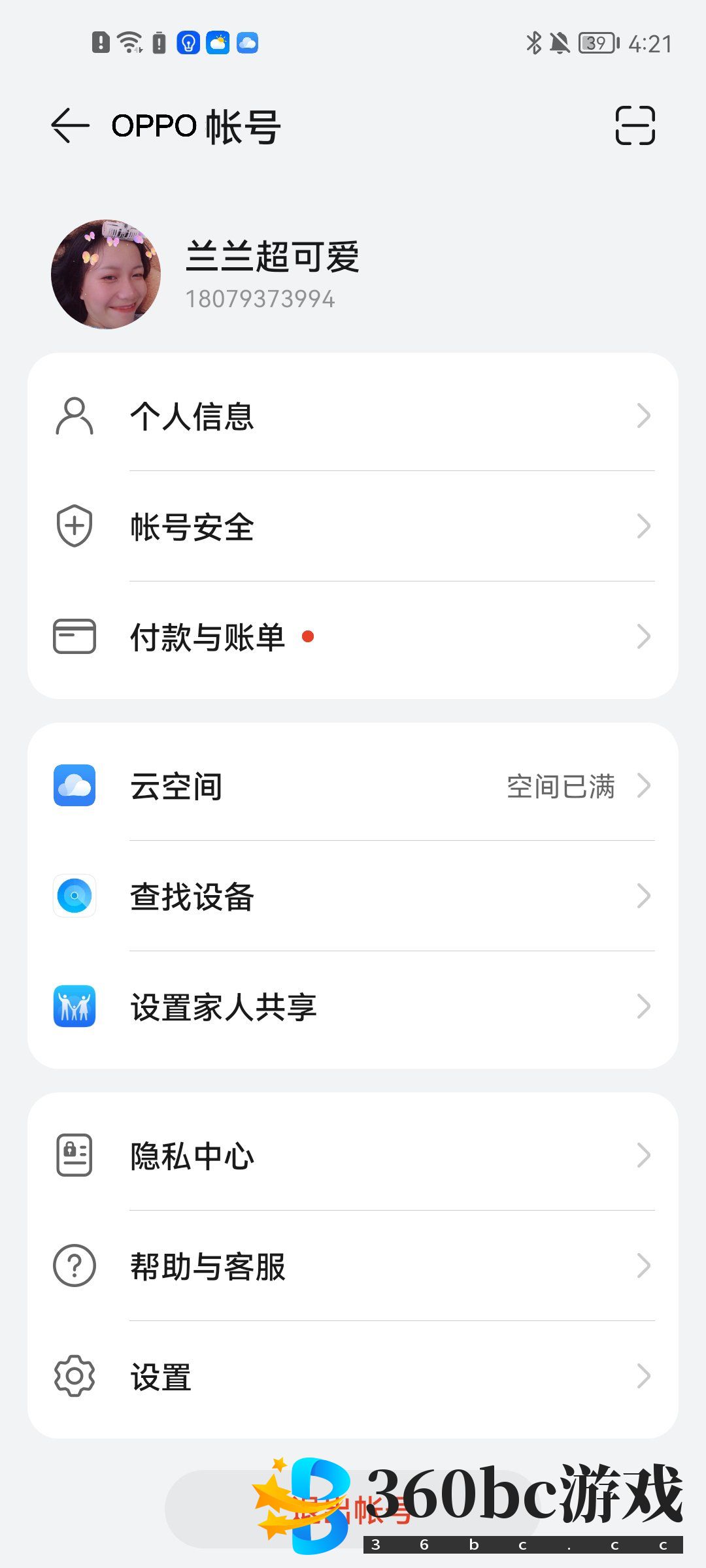Image resolution: width=706 pixels, height=1568 pixels.
Task: Open 云空间 storage
Action: 353,786
